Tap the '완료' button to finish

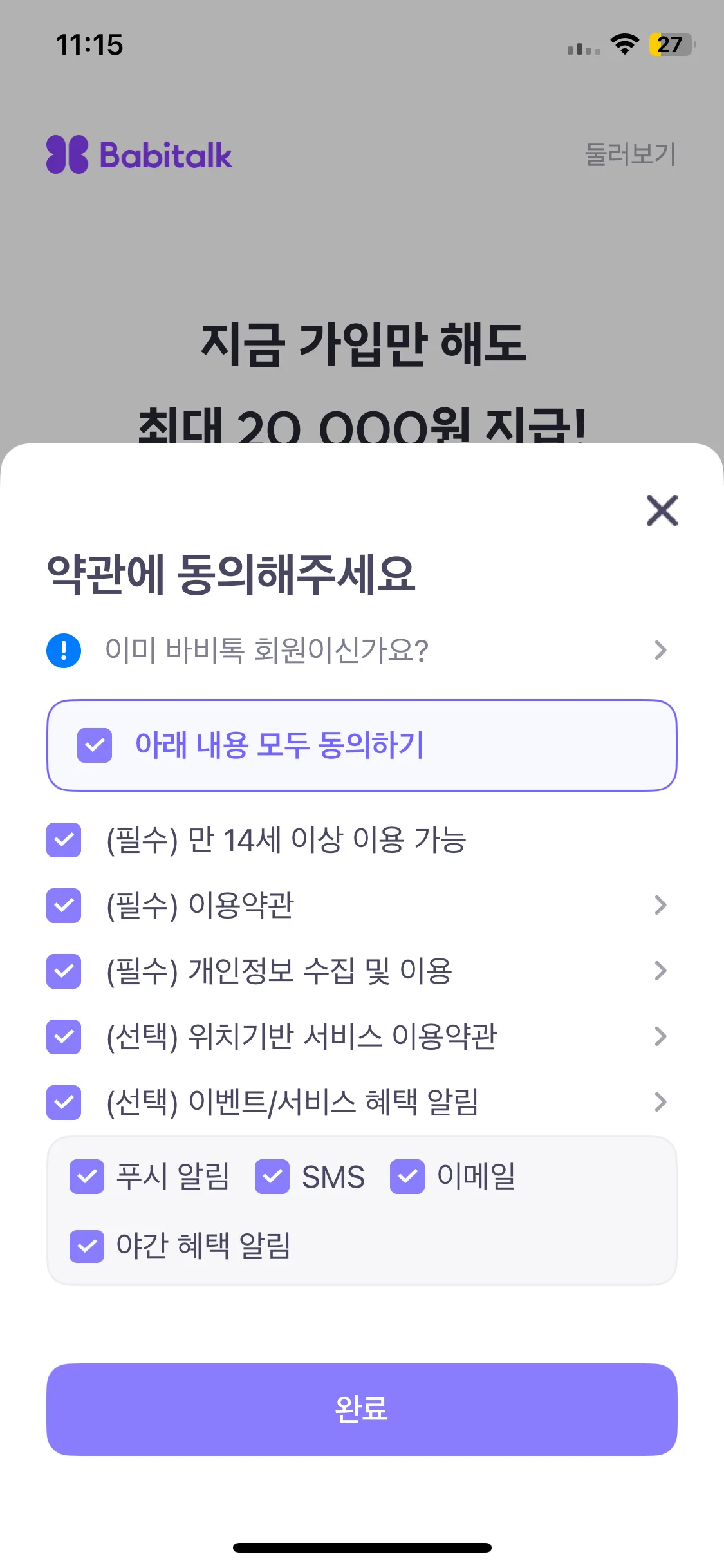click(362, 1409)
